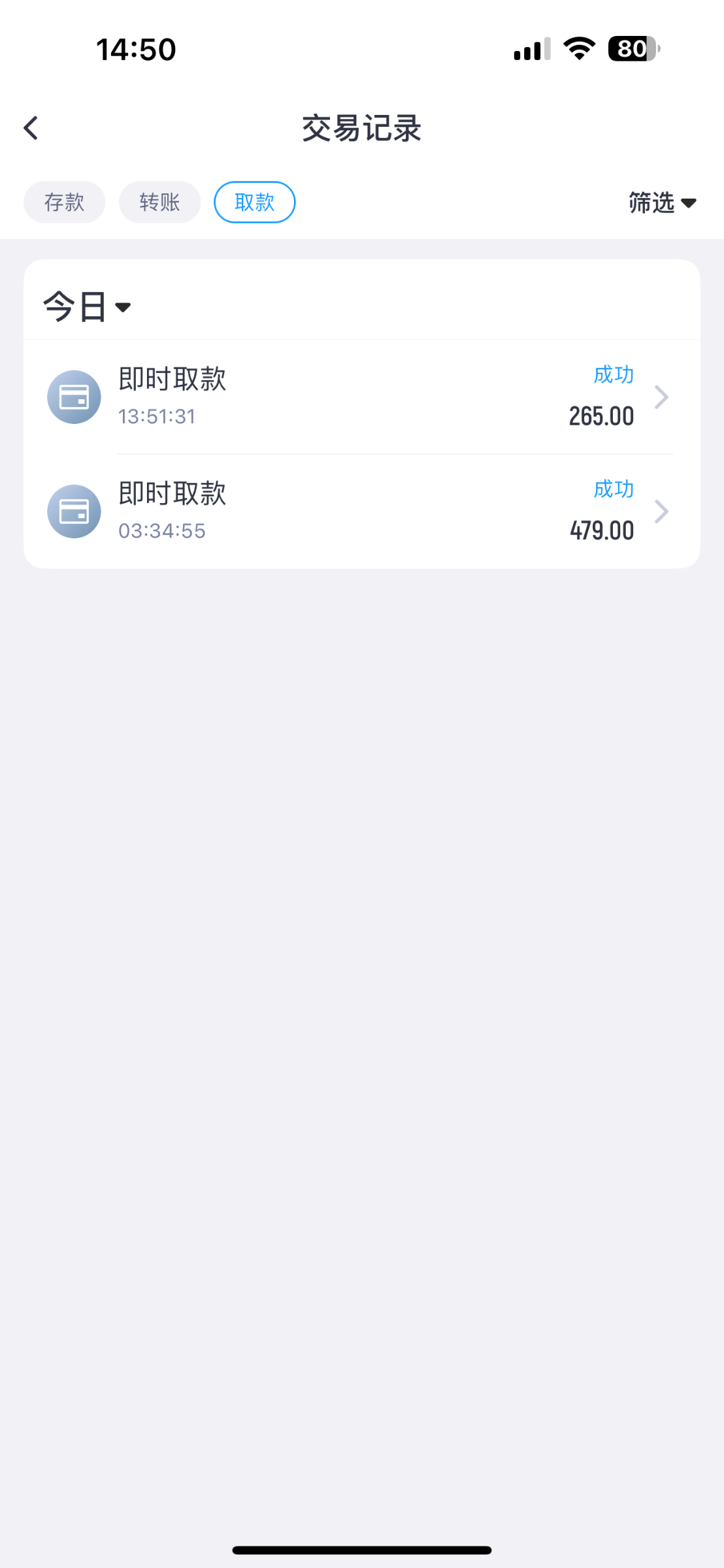Viewport: 724px width, 1568px height.
Task: Switch to the 转账 chip
Action: [159, 203]
